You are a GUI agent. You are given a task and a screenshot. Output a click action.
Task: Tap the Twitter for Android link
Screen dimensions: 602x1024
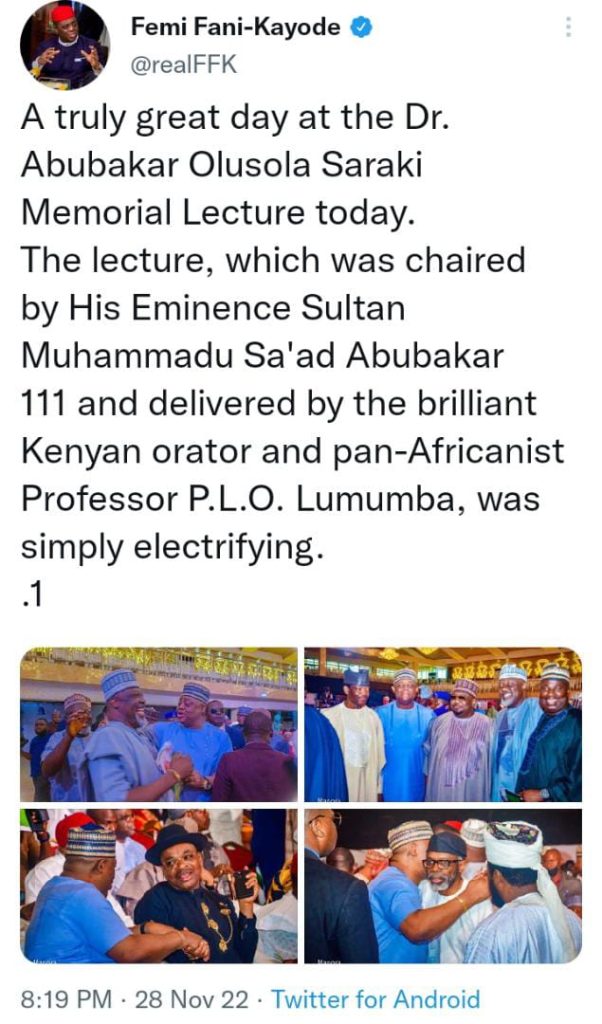pos(375,998)
